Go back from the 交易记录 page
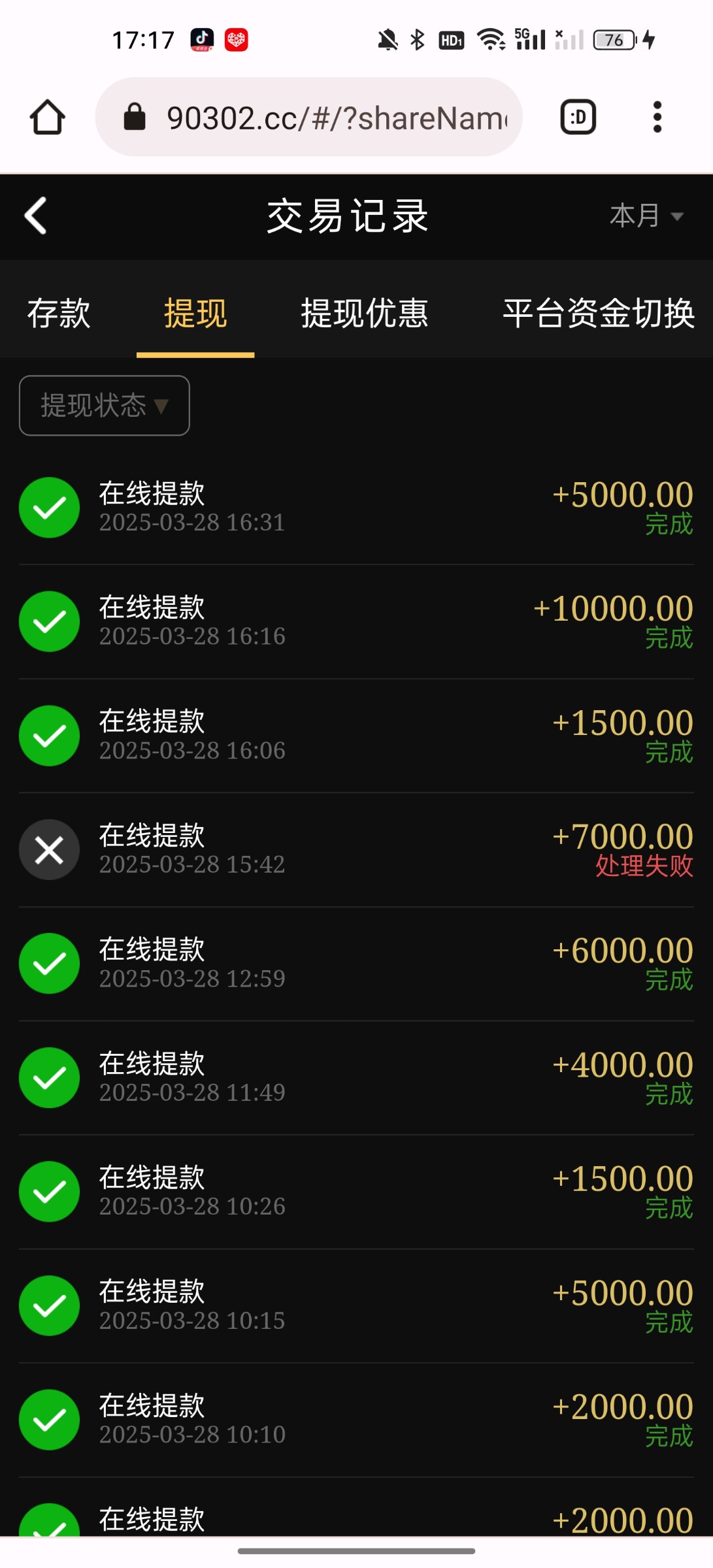This screenshot has height=1568, width=713. pos(36,216)
